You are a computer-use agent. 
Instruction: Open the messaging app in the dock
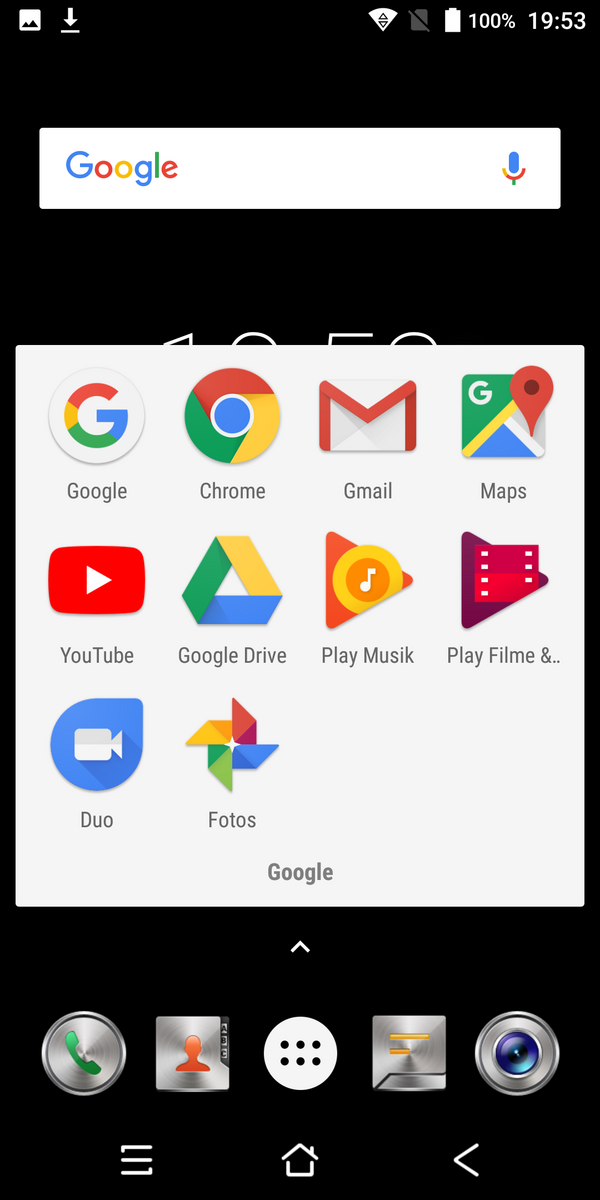408,1053
